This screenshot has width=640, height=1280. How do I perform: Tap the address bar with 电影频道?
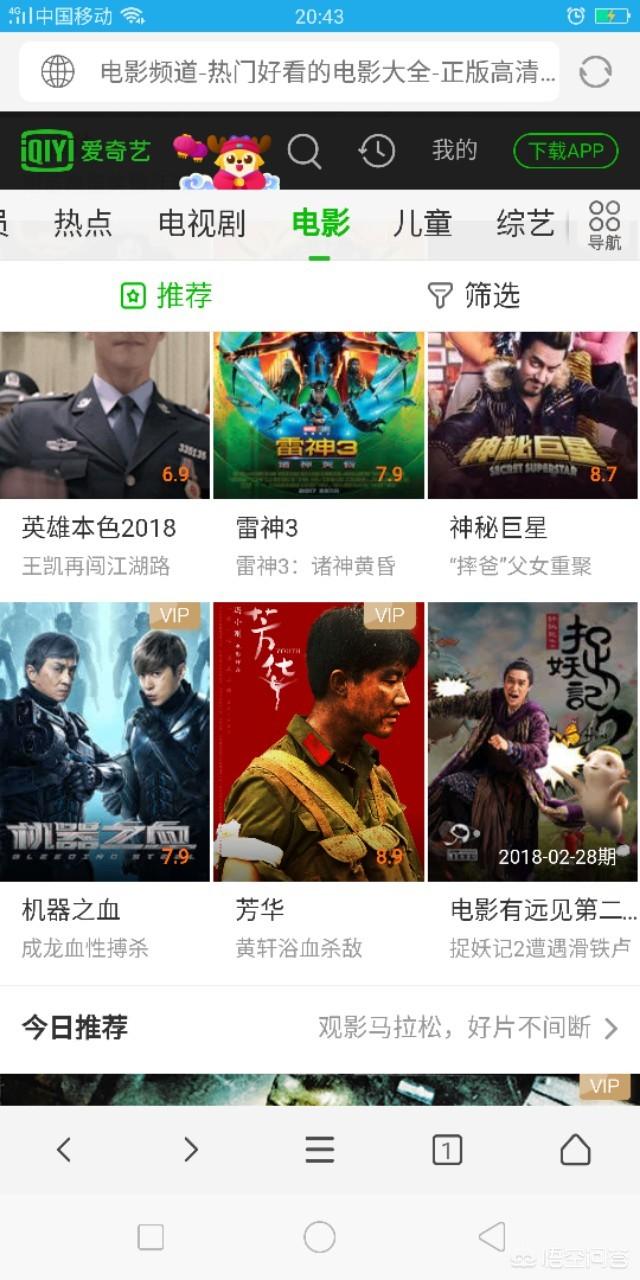pyautogui.click(x=300, y=72)
